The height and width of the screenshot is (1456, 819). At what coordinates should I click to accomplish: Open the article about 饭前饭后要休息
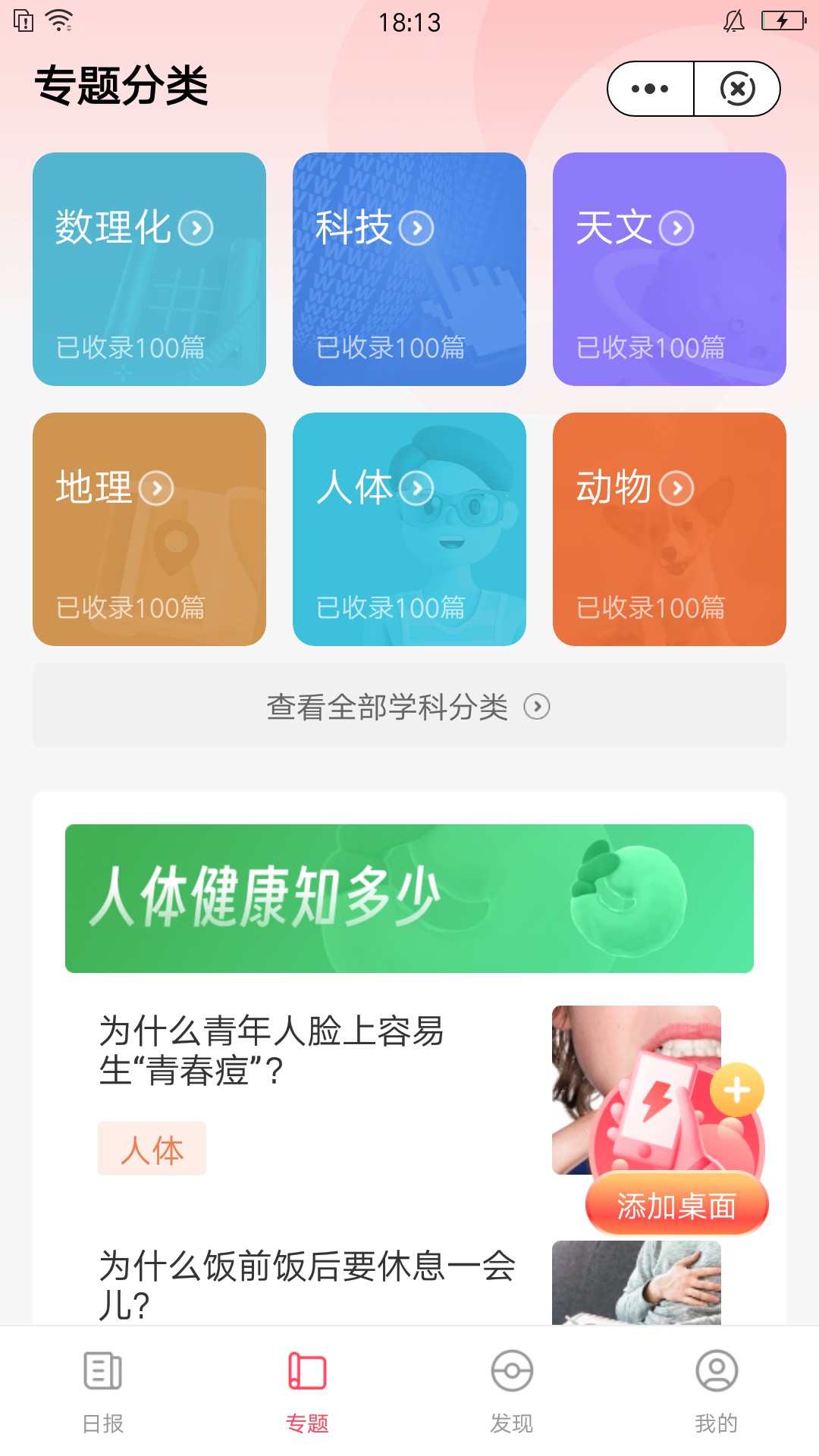pos(307,1285)
